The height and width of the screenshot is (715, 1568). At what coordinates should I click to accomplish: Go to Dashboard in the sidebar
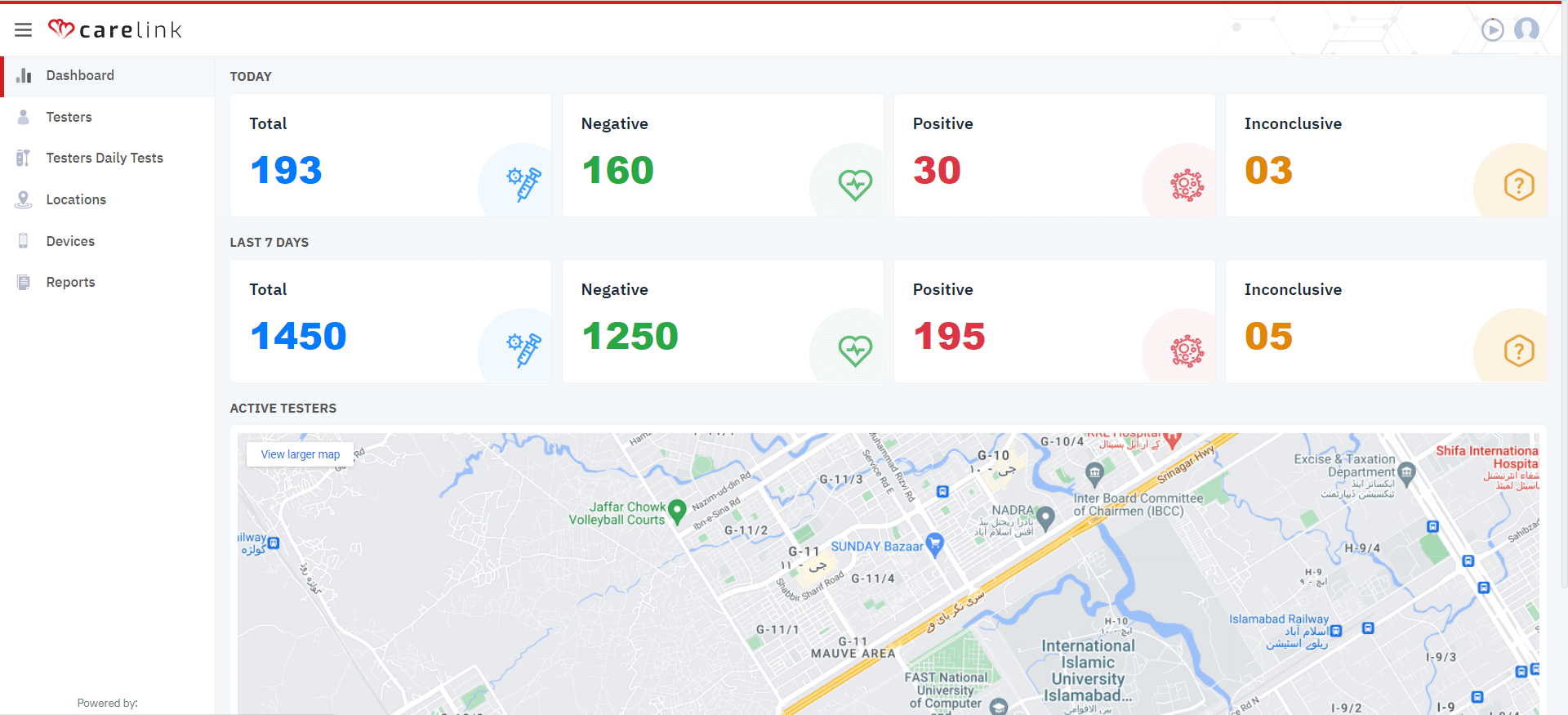point(80,76)
